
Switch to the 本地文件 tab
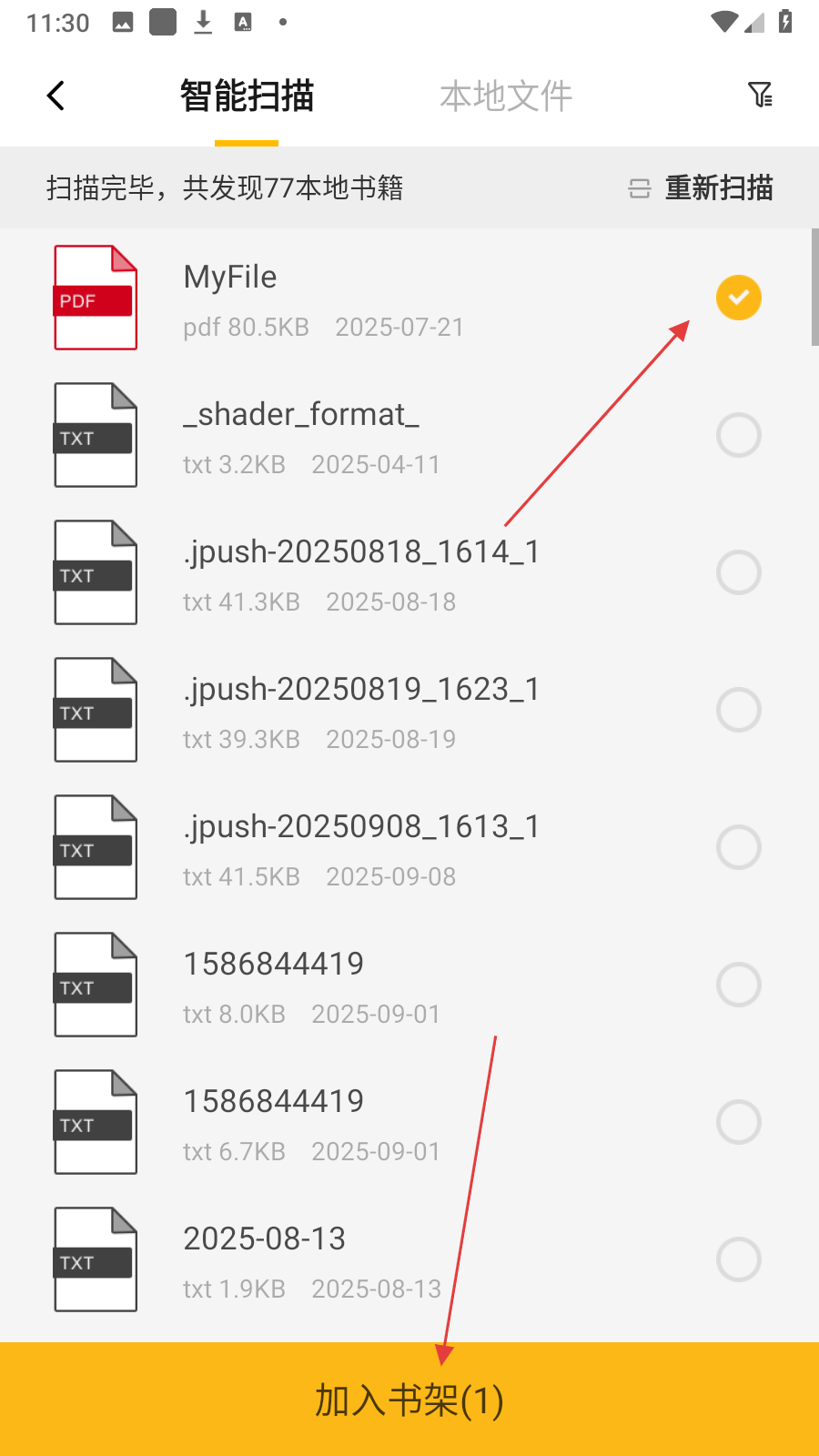tap(506, 96)
